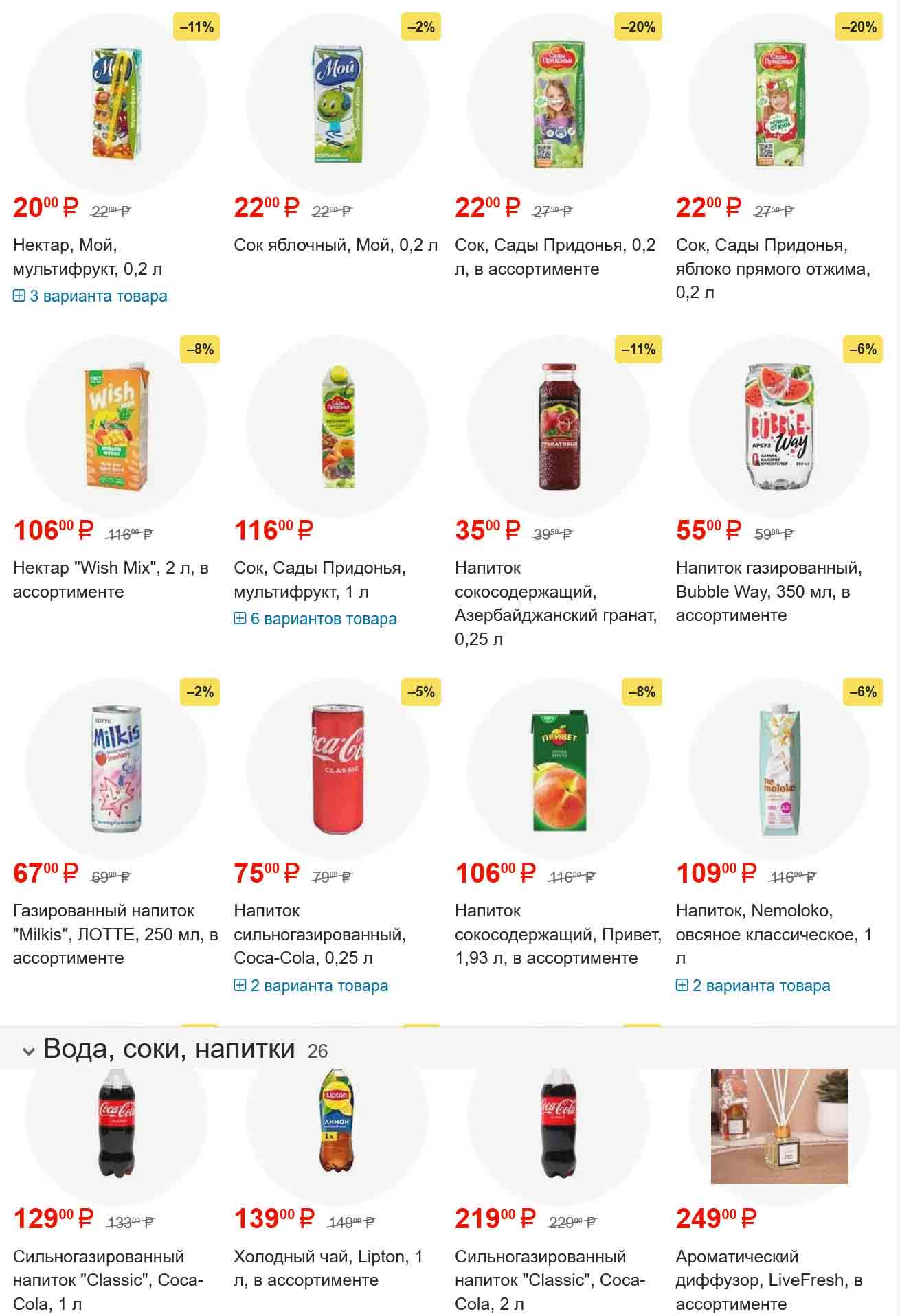Viewport: 900px width, 1316px height.
Task: Open Холодный чай Lipton 1 л card
Action: (x=328, y=1268)
